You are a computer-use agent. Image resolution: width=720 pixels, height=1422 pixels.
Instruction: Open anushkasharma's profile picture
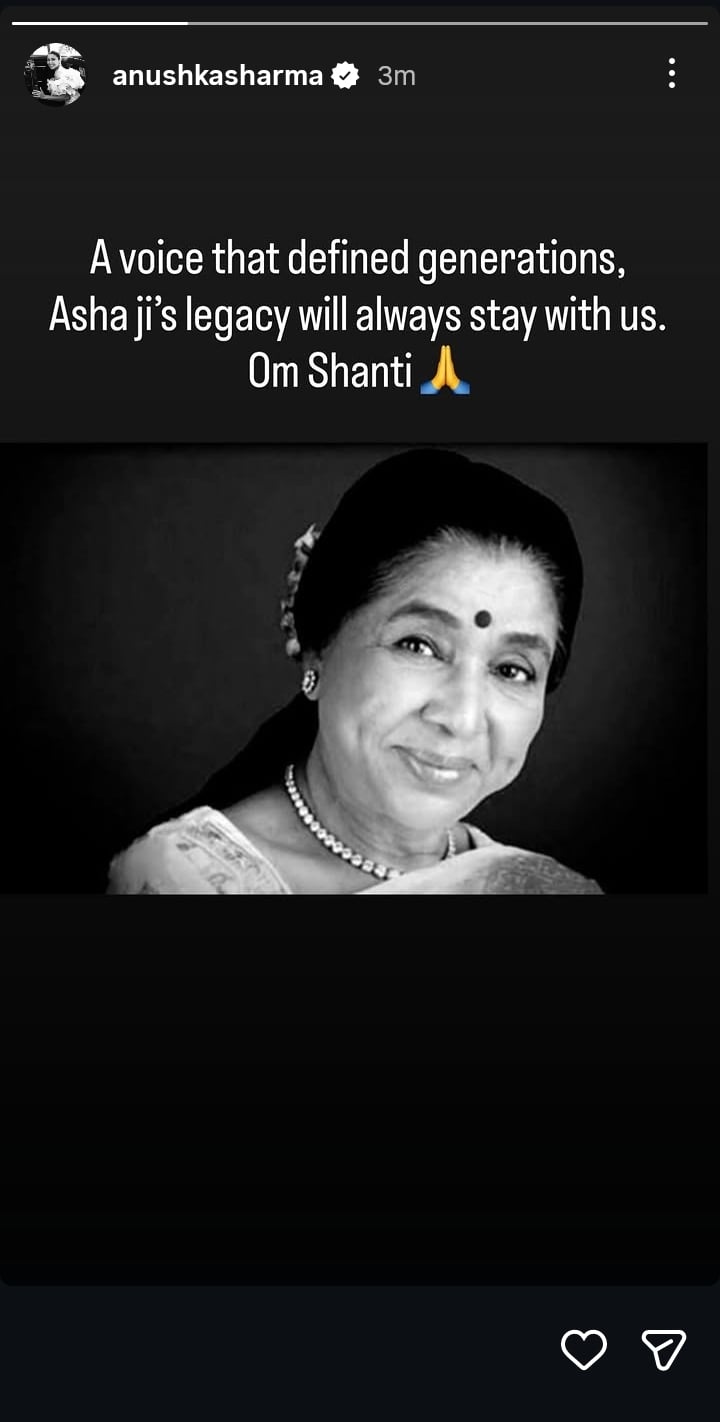pyautogui.click(x=55, y=75)
